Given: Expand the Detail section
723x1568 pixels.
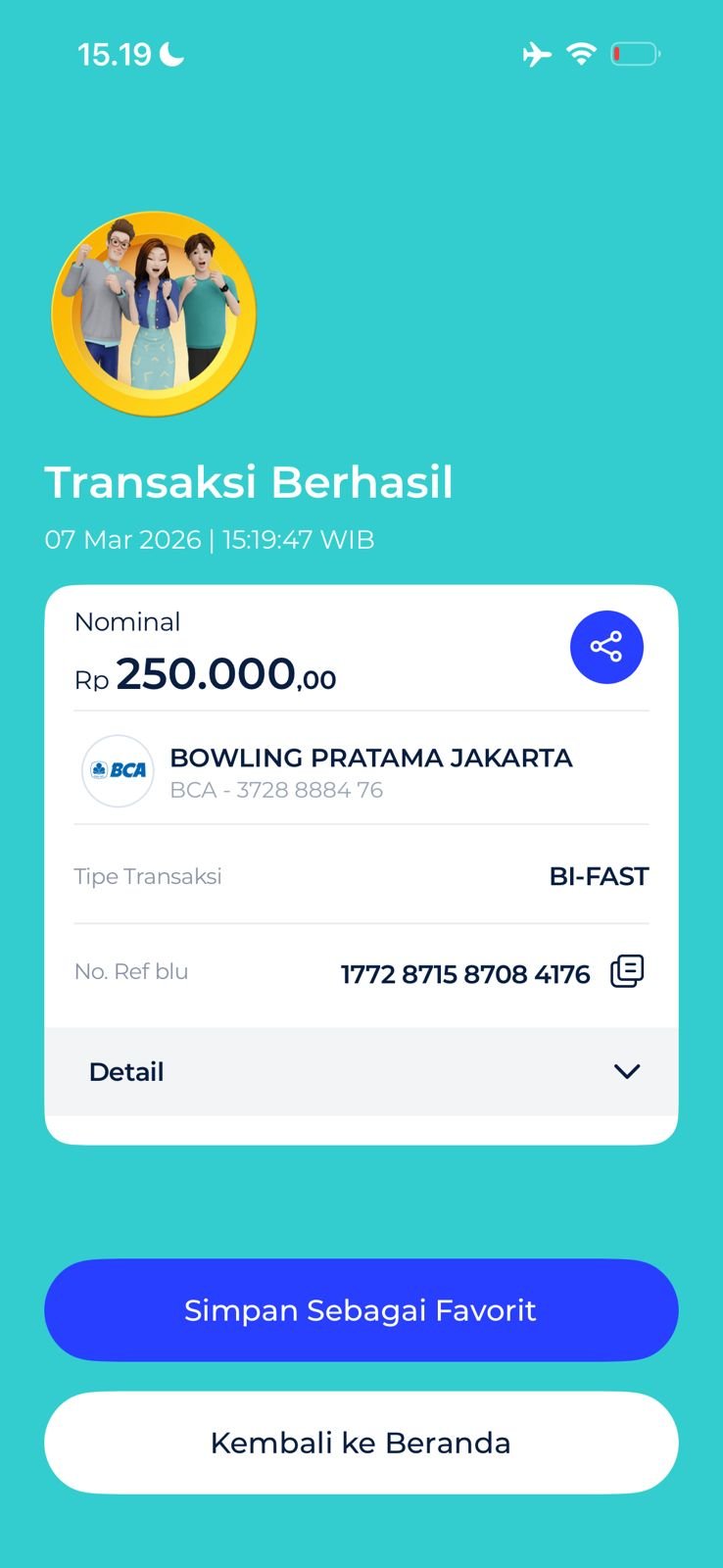Looking at the screenshot, I should (626, 1071).
